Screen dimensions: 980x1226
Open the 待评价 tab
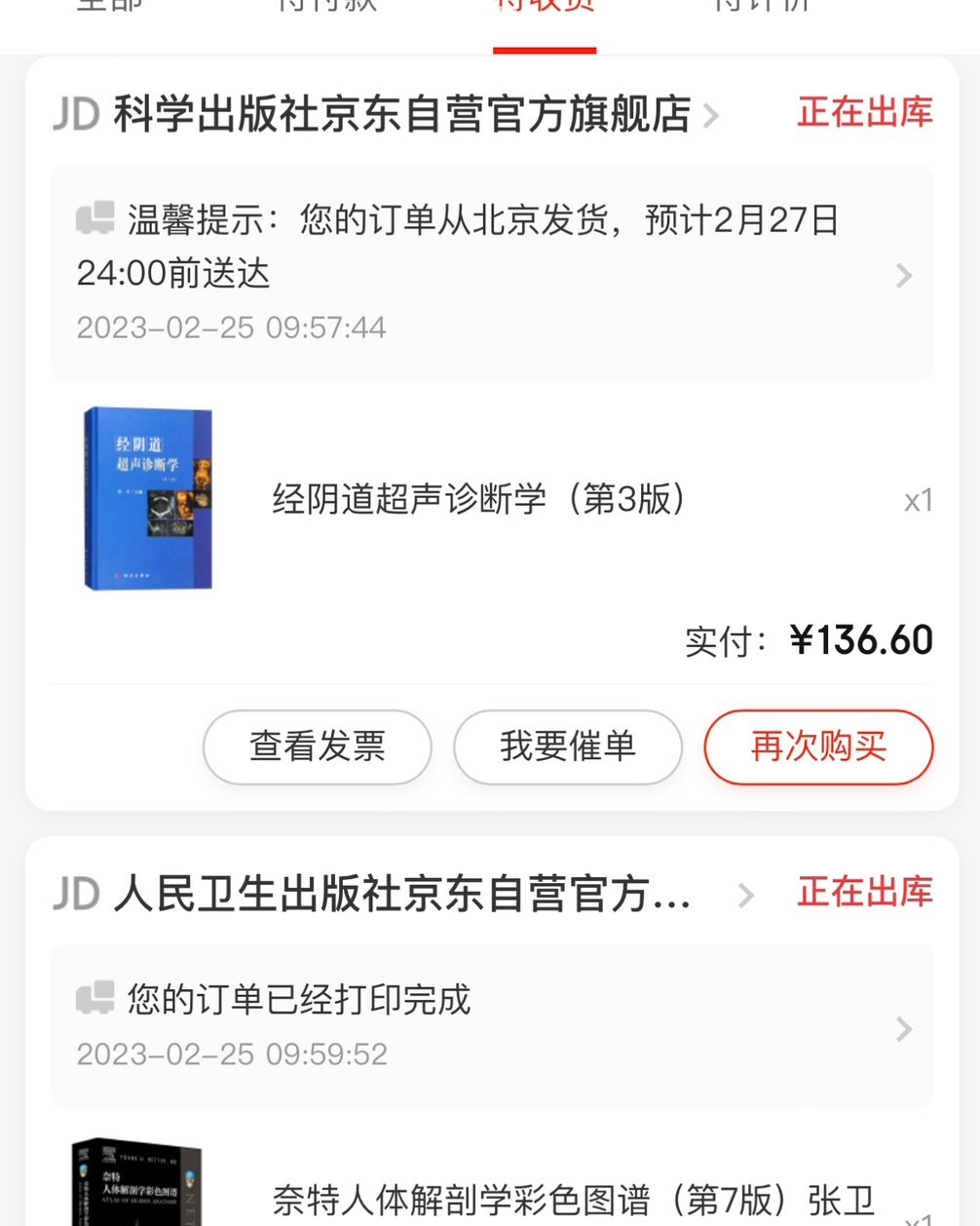[762, 8]
